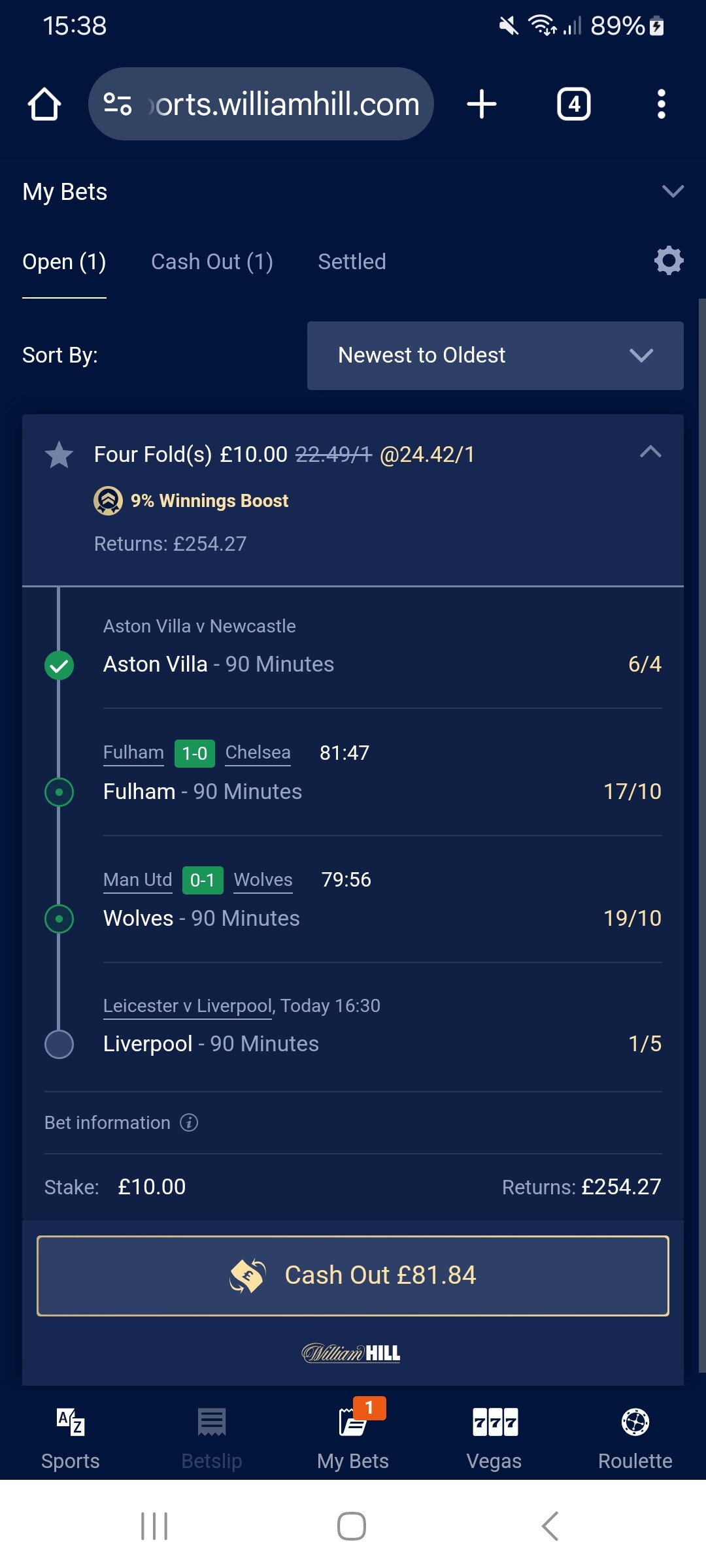This screenshot has width=706, height=1568.
Task: Favourite the Four Fold bet star
Action: tap(59, 455)
